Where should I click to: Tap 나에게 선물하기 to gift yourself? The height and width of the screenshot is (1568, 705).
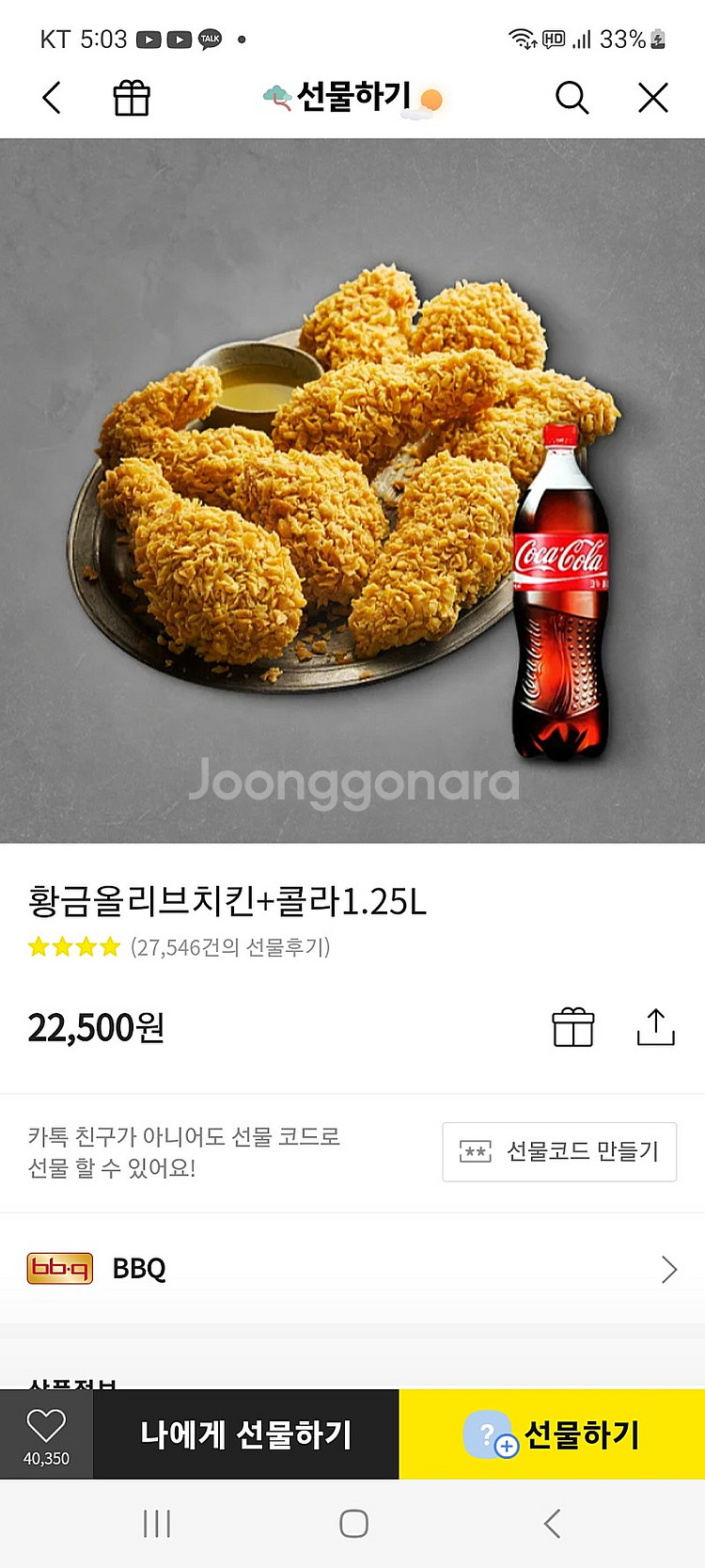coord(244,1433)
